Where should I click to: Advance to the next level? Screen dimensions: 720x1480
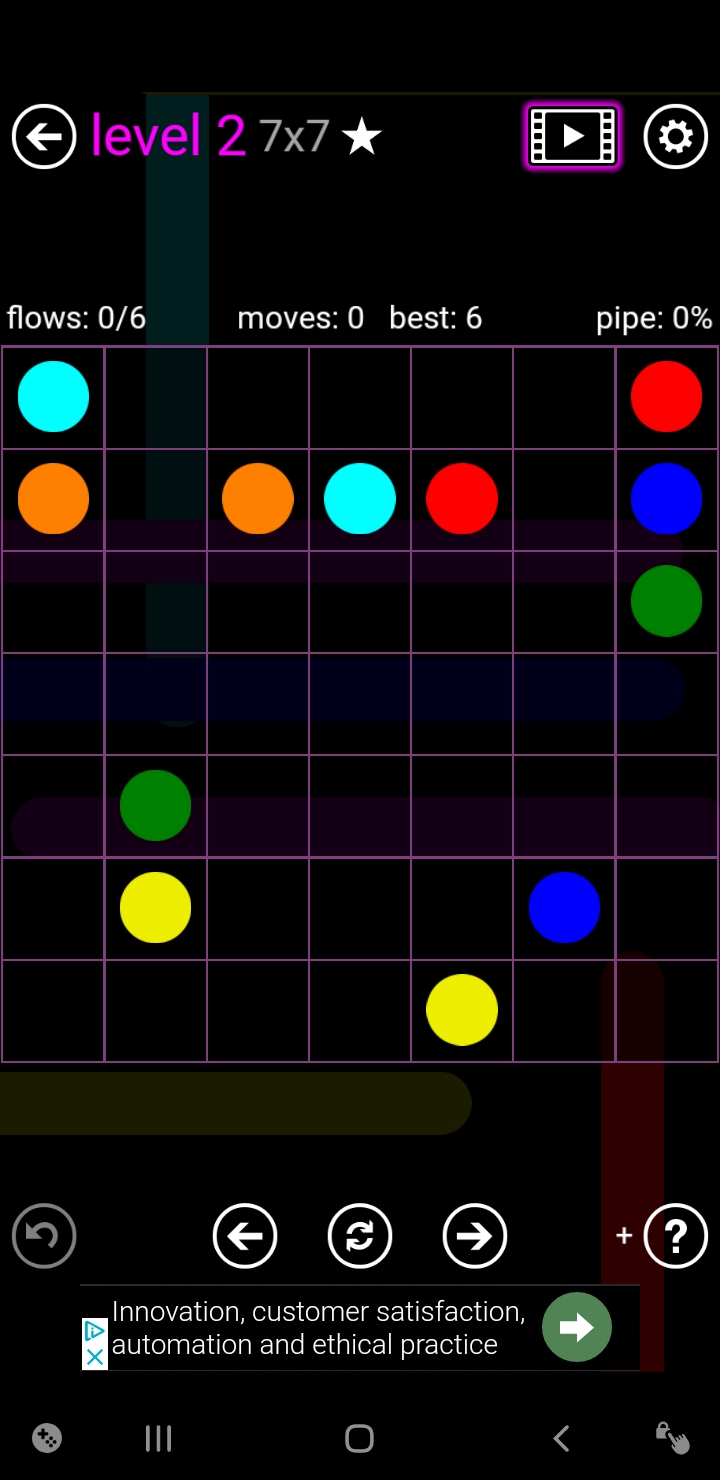click(475, 1236)
